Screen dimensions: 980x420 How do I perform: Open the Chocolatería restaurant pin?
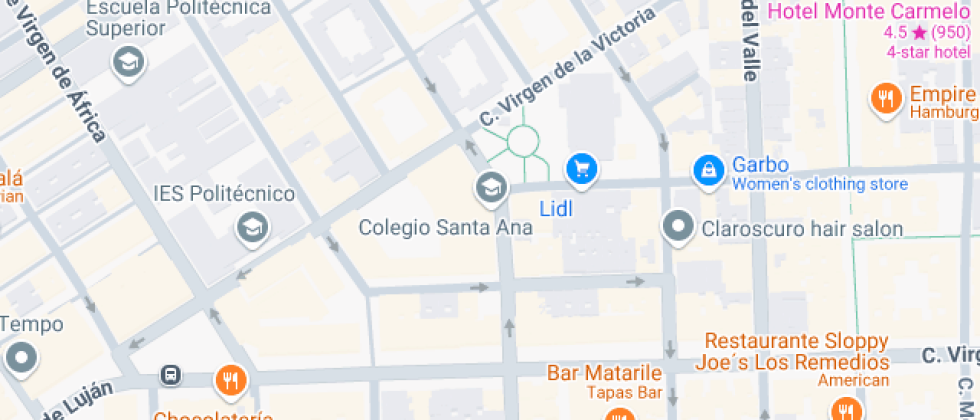[x=231, y=379]
